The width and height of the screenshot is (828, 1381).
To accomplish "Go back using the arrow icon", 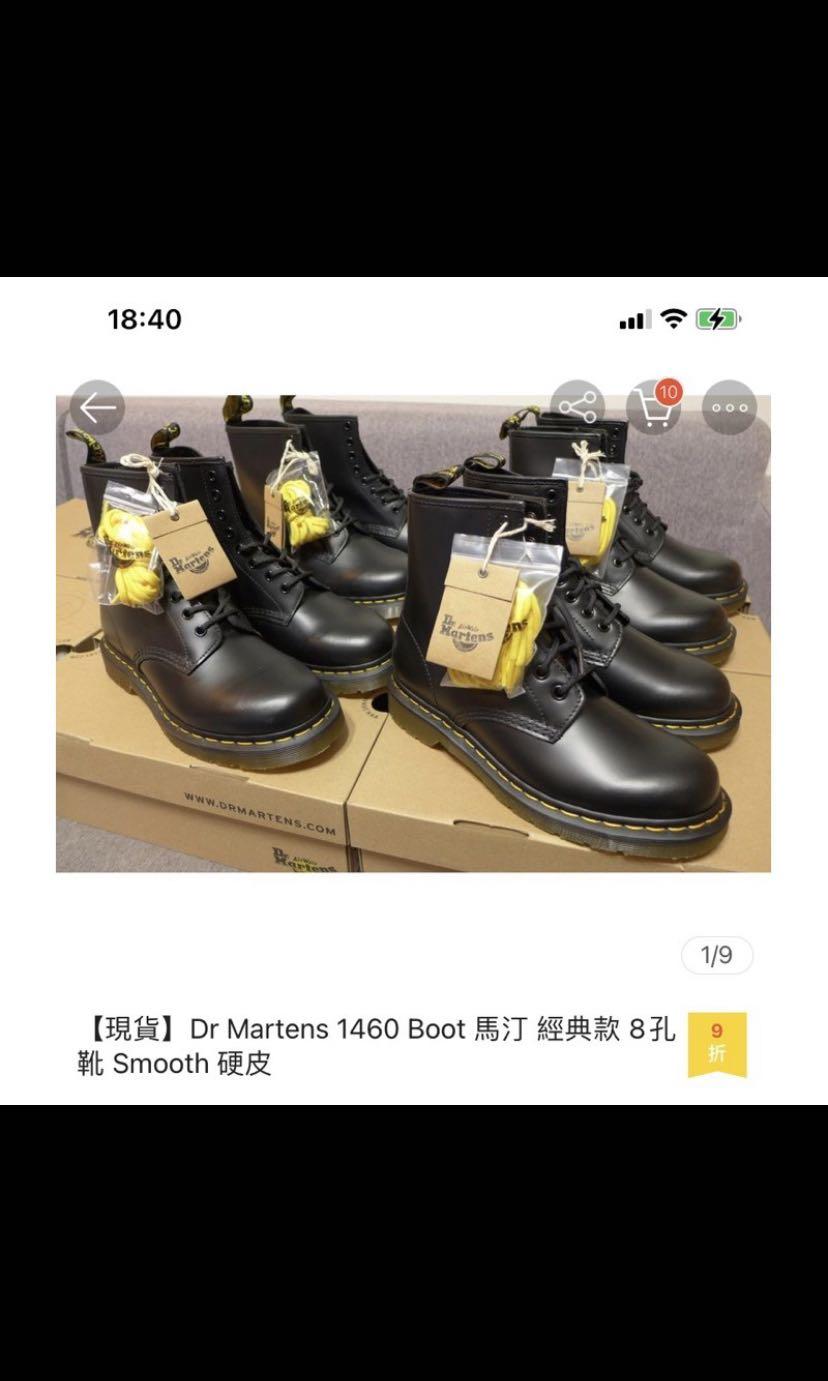I will tap(97, 407).
